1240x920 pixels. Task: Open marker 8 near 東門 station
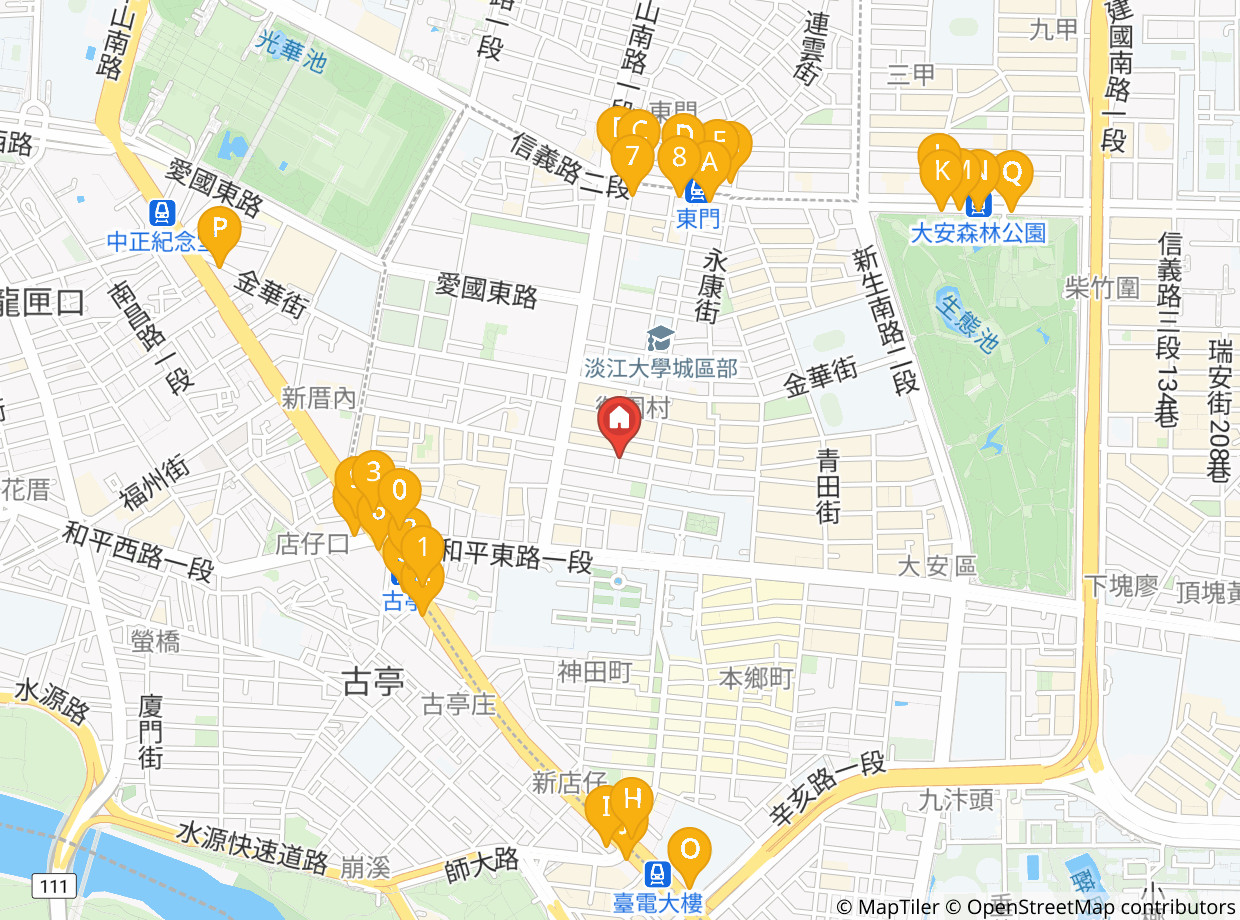click(x=680, y=160)
